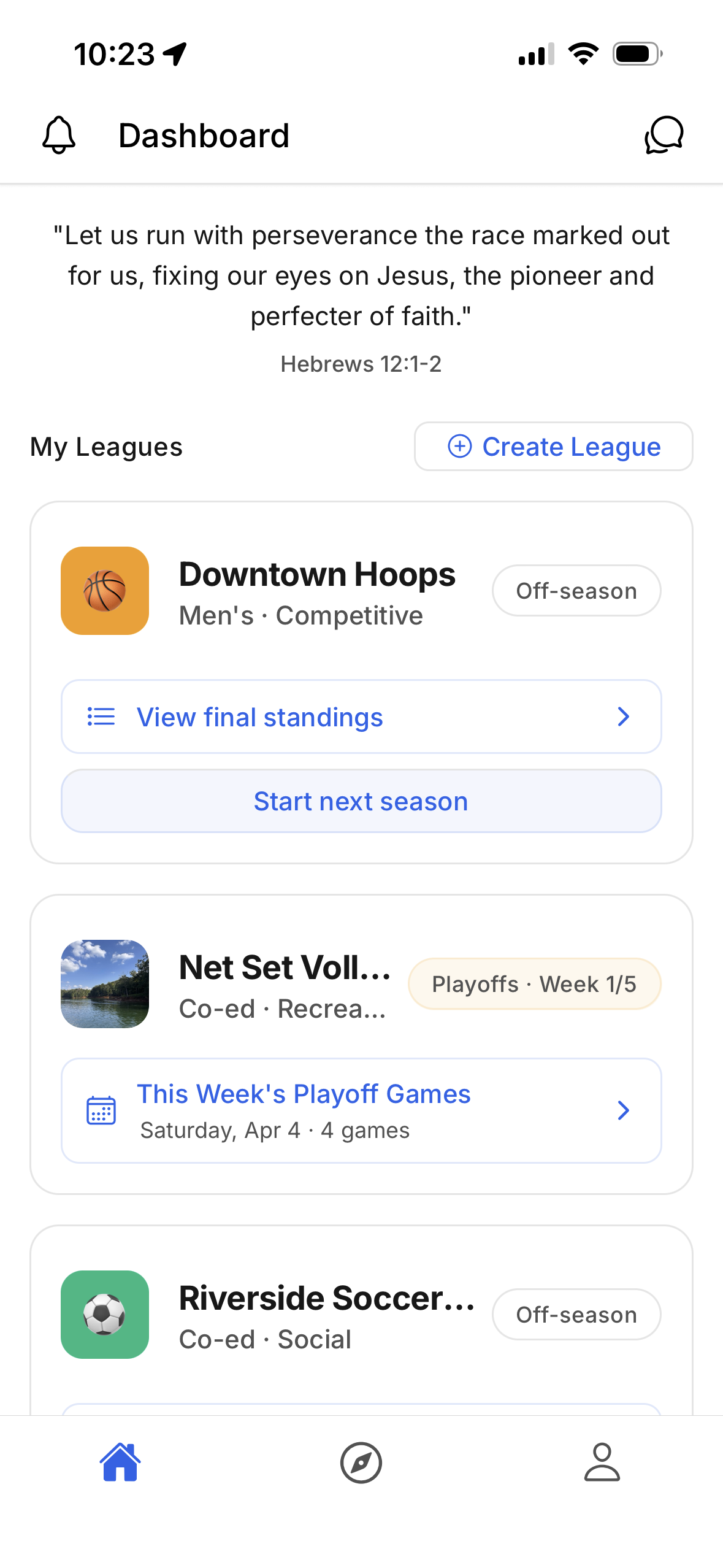The image size is (723, 1568).
Task: Switch to the Home tab
Action: (x=120, y=1462)
